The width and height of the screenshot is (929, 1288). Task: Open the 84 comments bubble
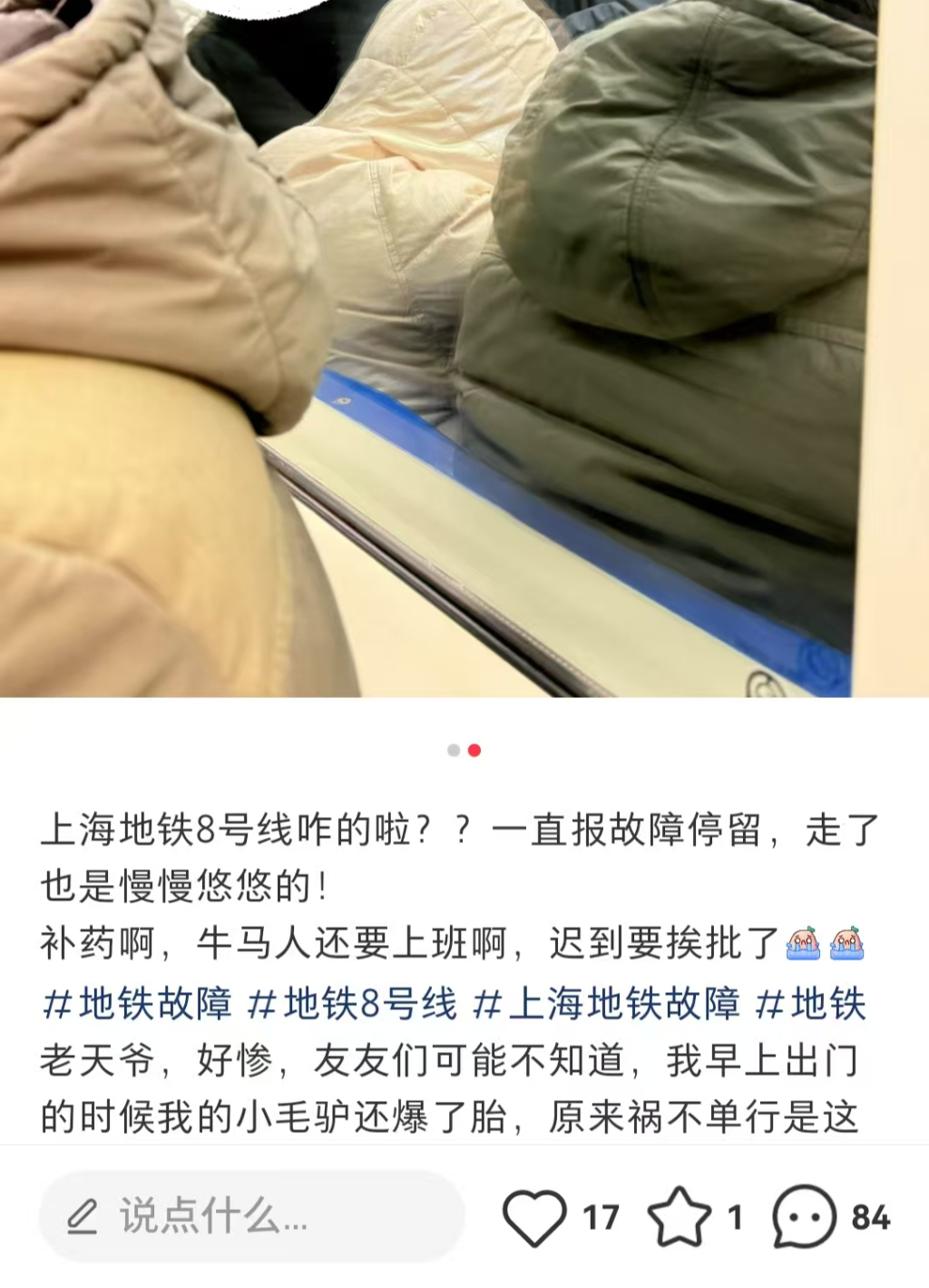coord(804,1216)
